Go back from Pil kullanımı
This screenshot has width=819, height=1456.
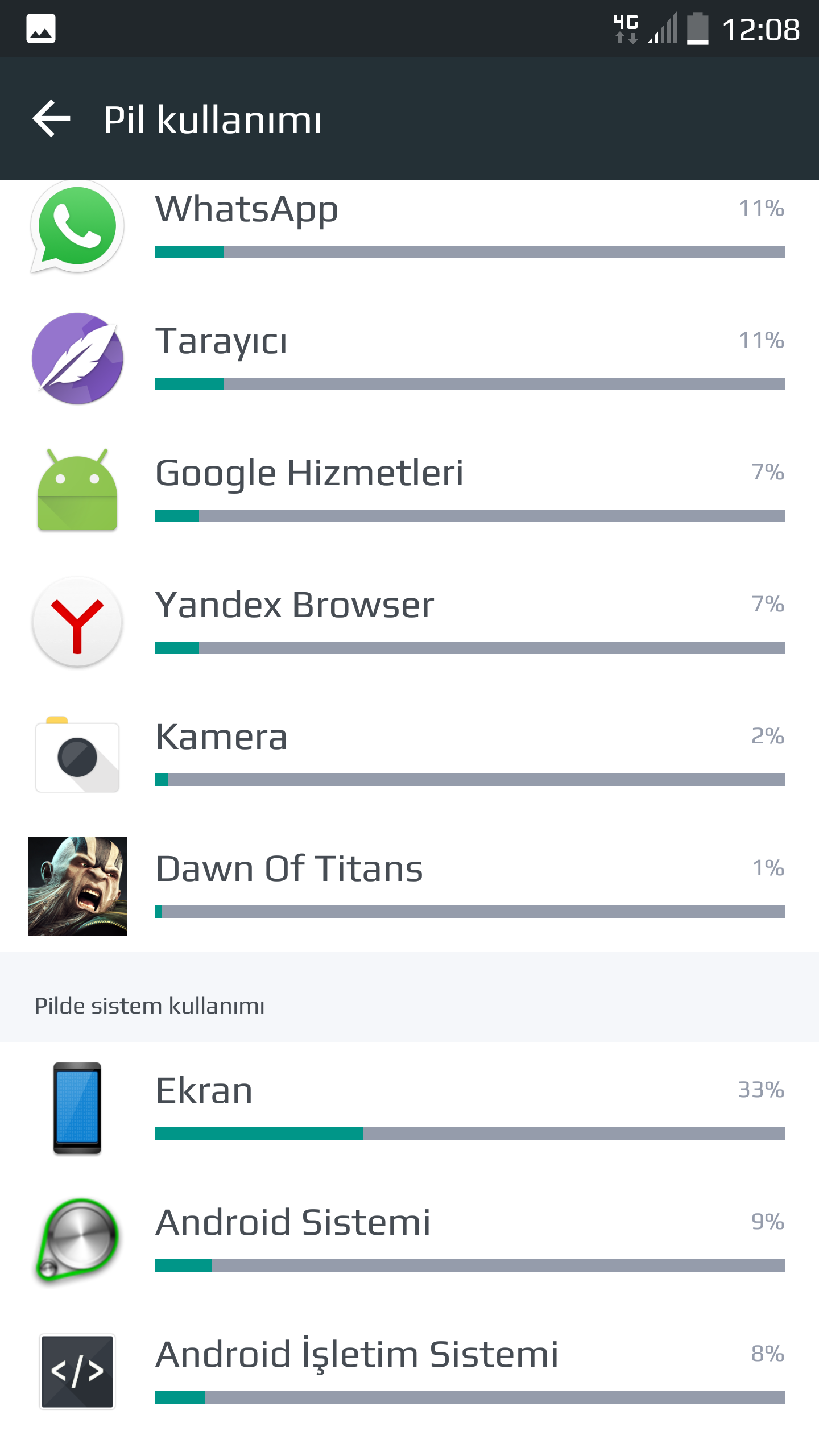pos(51,119)
